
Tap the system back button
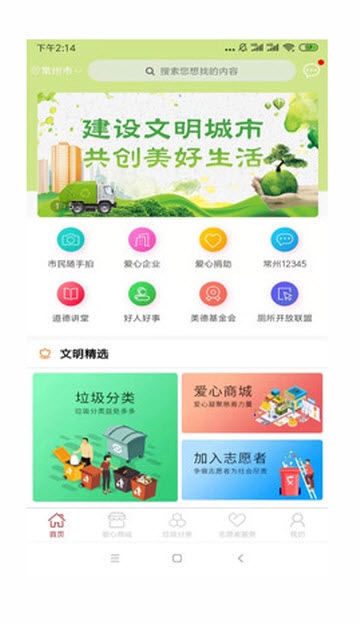click(x=241, y=558)
